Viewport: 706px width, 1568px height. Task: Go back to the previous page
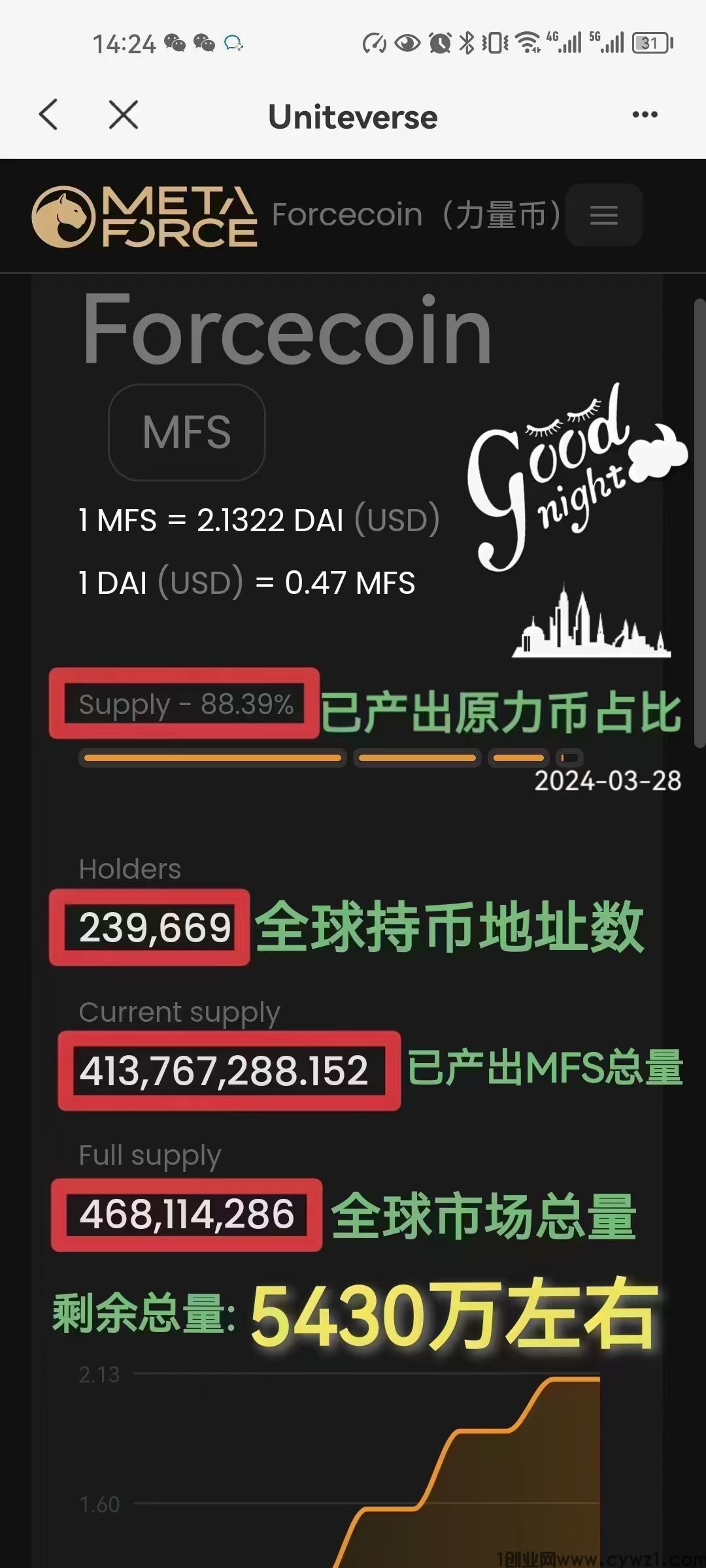pyautogui.click(x=49, y=116)
